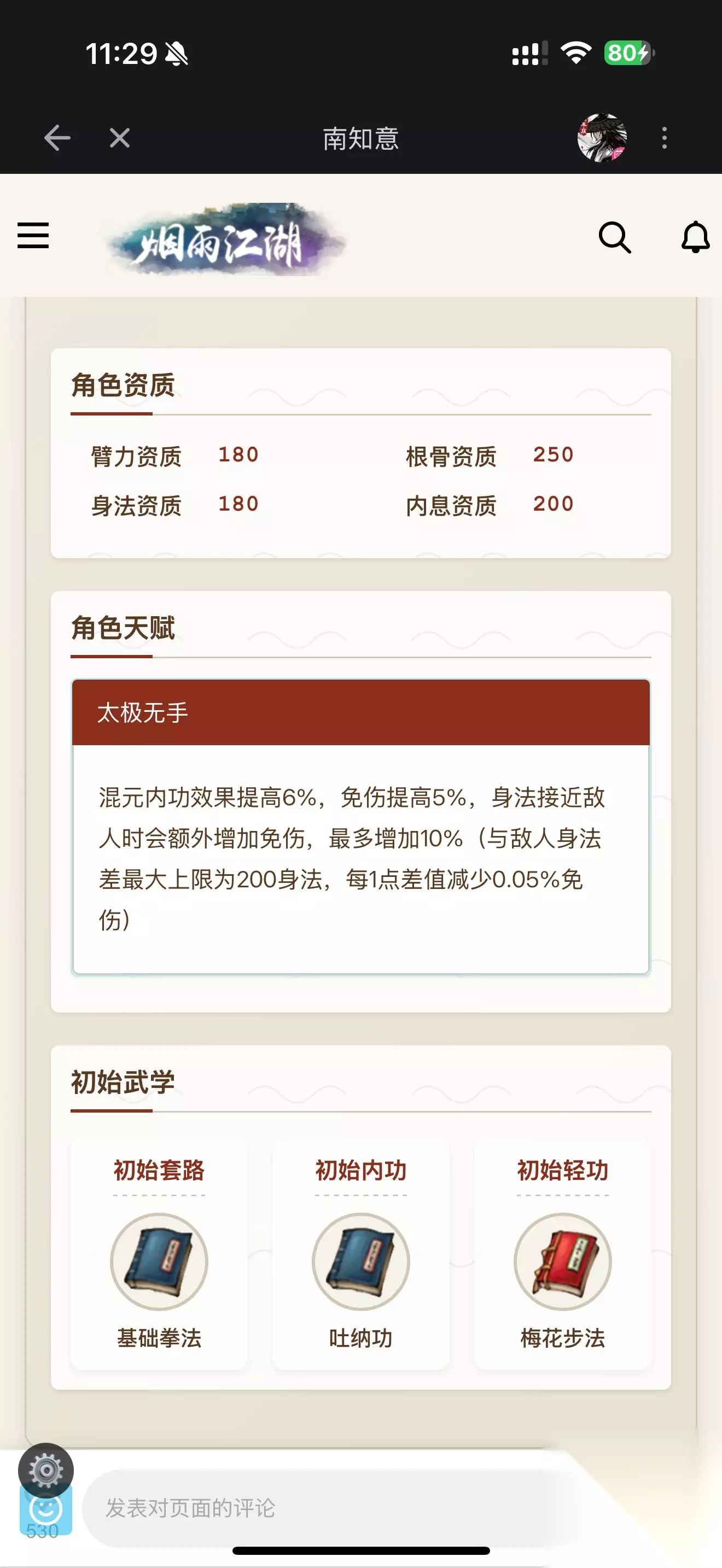Close the page with the X icon
Screen dimensions: 722x1568
coord(120,138)
